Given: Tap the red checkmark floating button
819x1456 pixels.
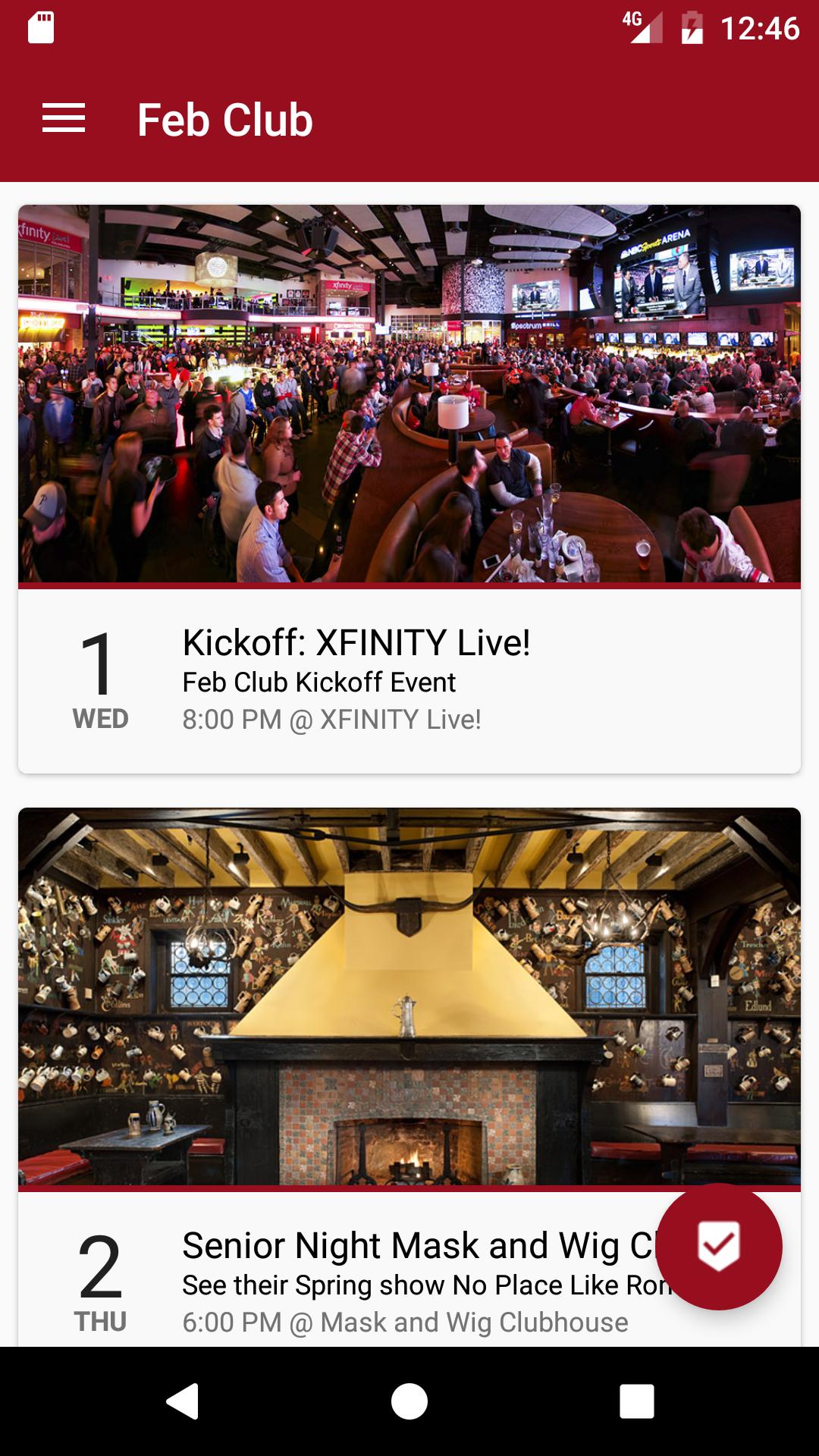Looking at the screenshot, I should tap(717, 1245).
